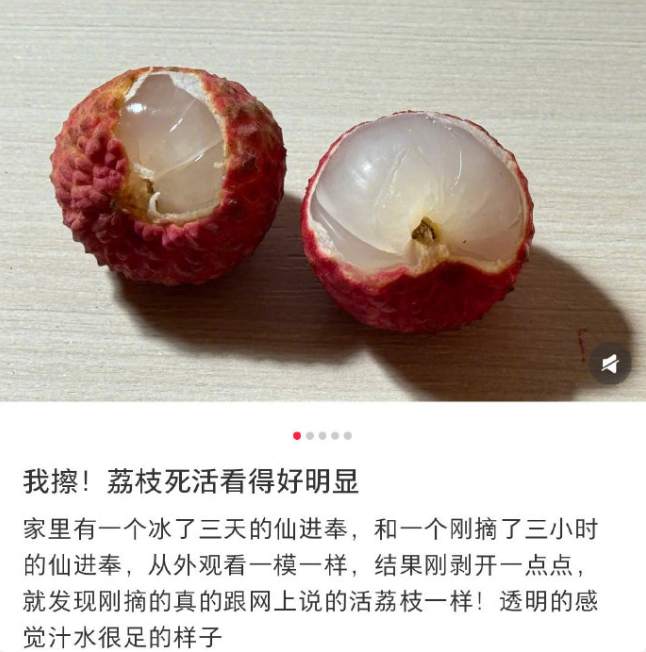Open the lychee photo full screen

pyautogui.click(x=323, y=200)
